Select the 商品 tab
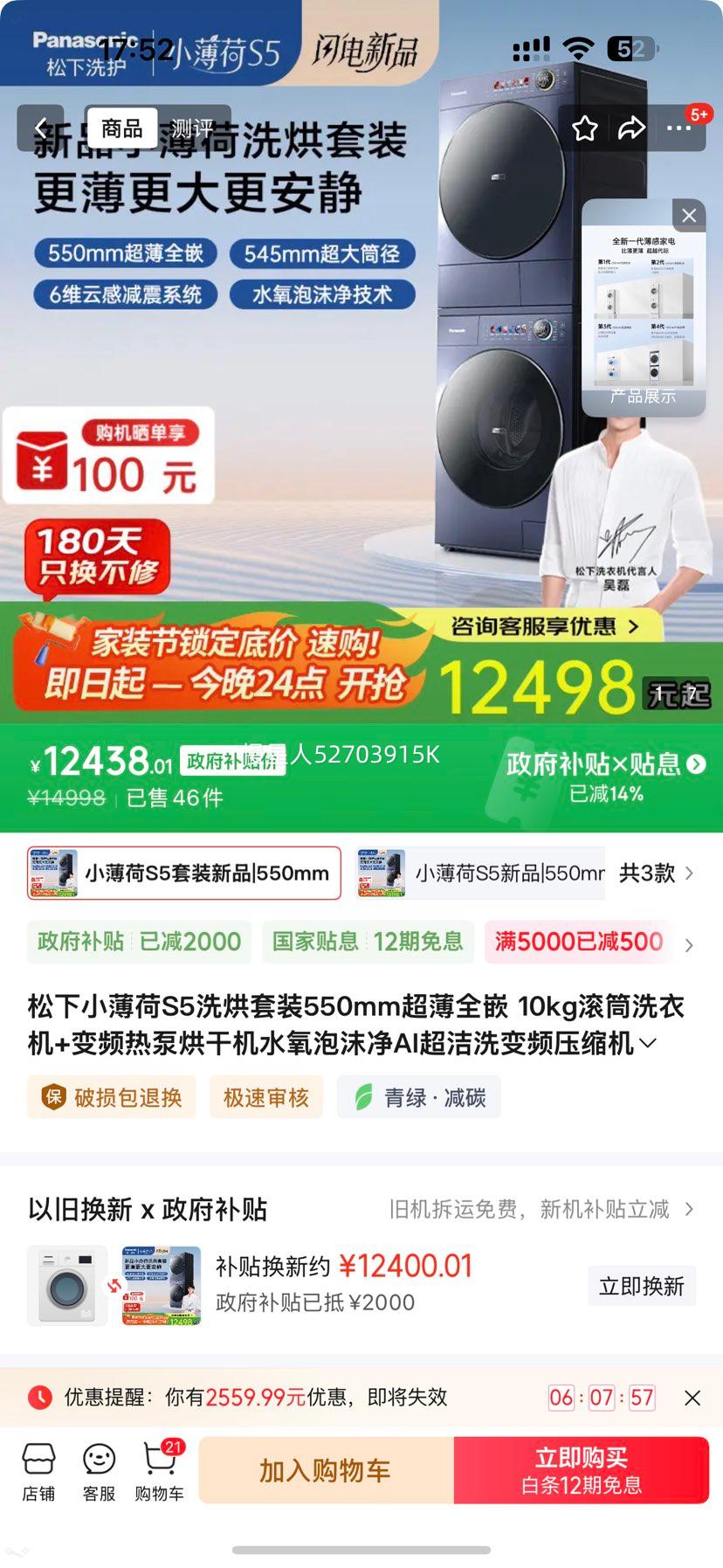The height and width of the screenshot is (1568, 723). [123, 127]
